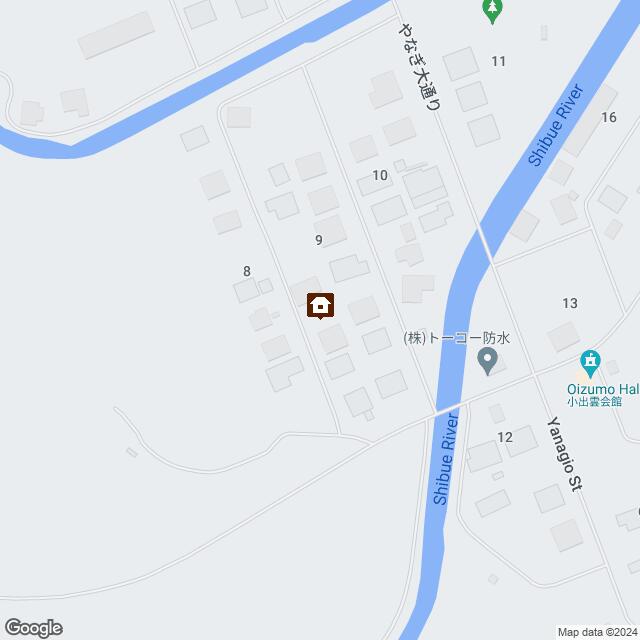Tap the brown home marker on the map
Screen dimensions: 640x640
320,305
